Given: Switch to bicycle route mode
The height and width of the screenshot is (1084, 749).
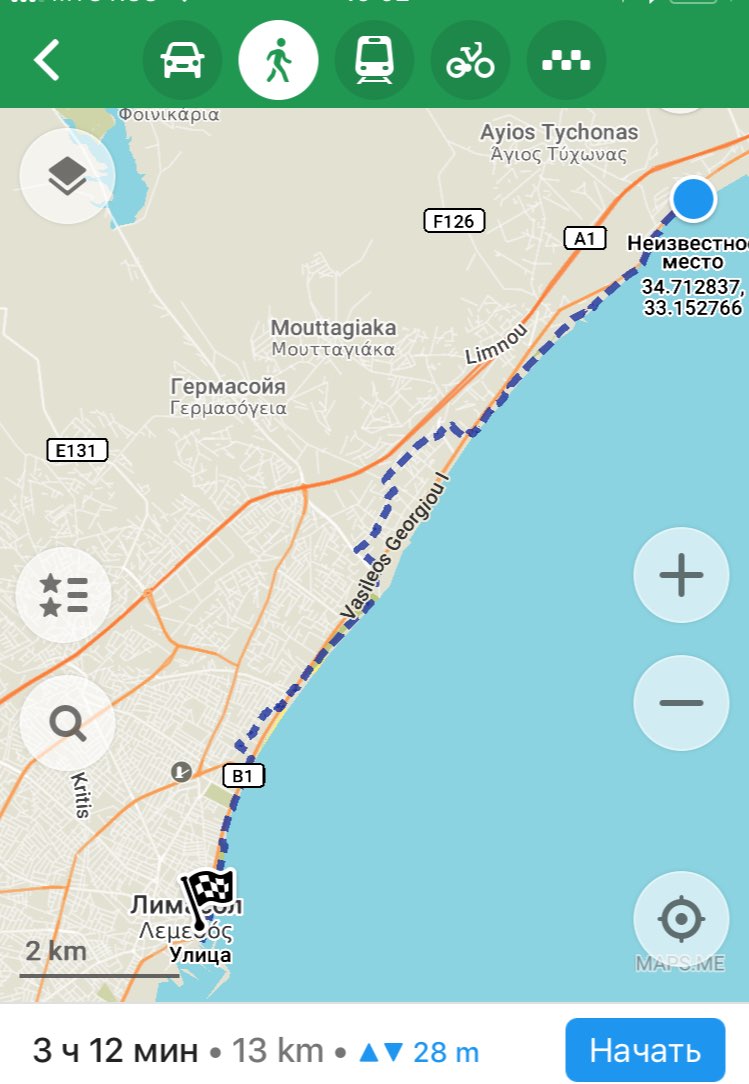Looking at the screenshot, I should click(x=470, y=60).
